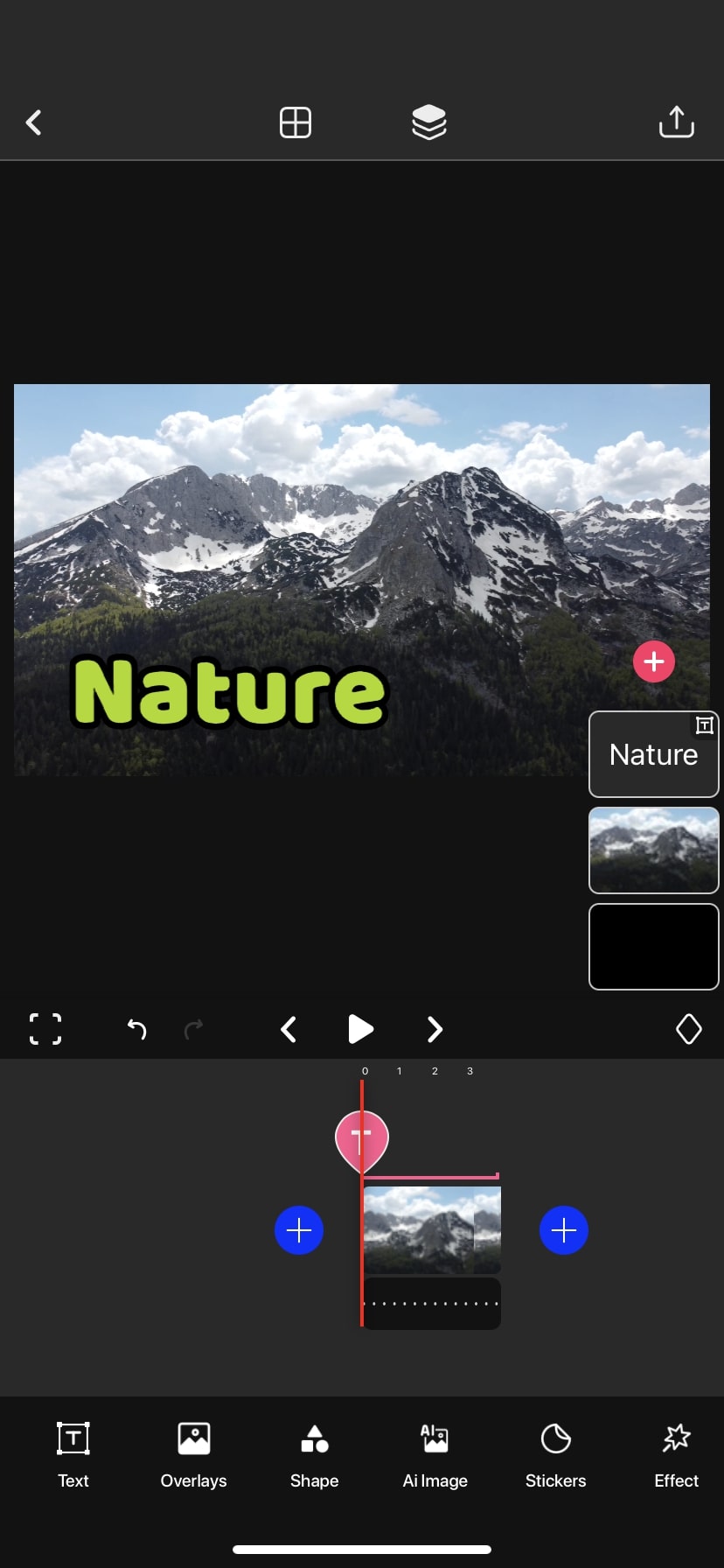Open the layers panel

pyautogui.click(x=428, y=122)
